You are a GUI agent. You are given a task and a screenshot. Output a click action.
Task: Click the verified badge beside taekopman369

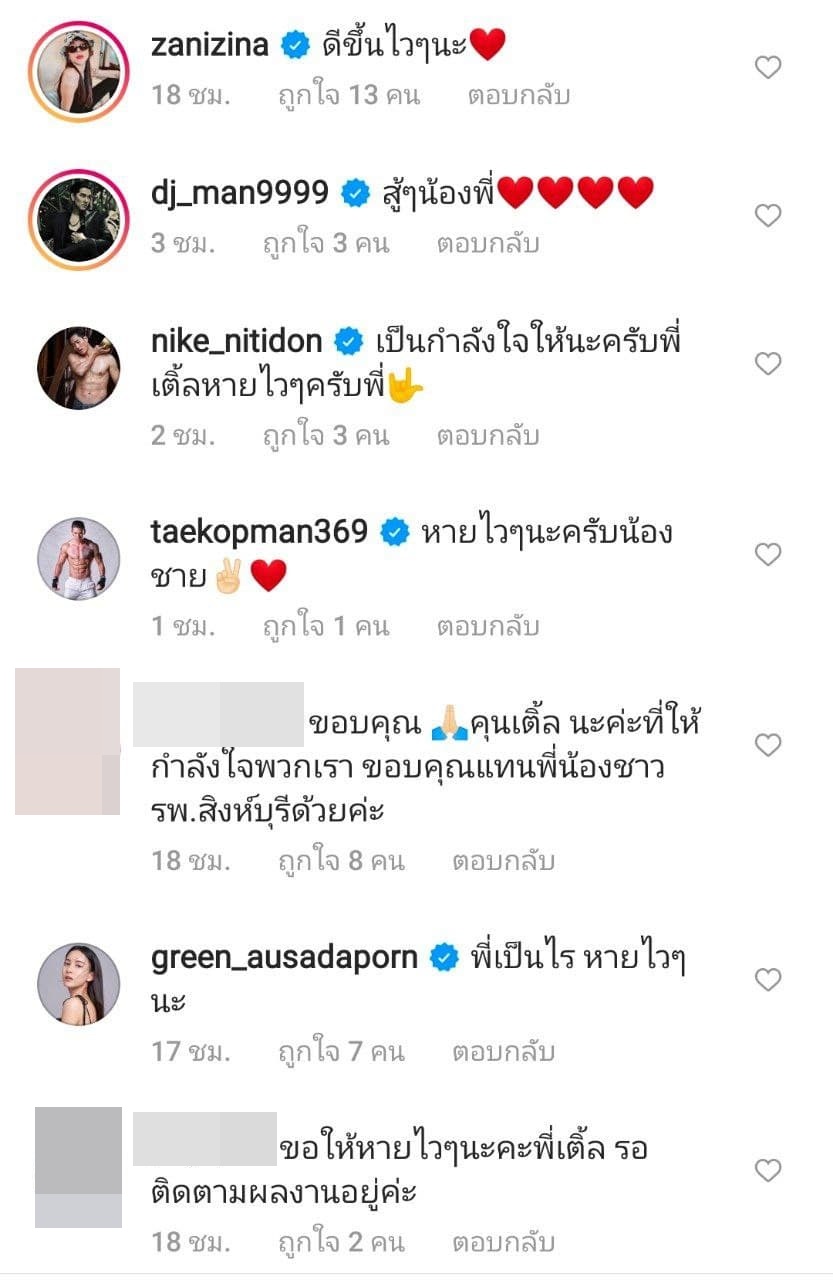[x=394, y=530]
